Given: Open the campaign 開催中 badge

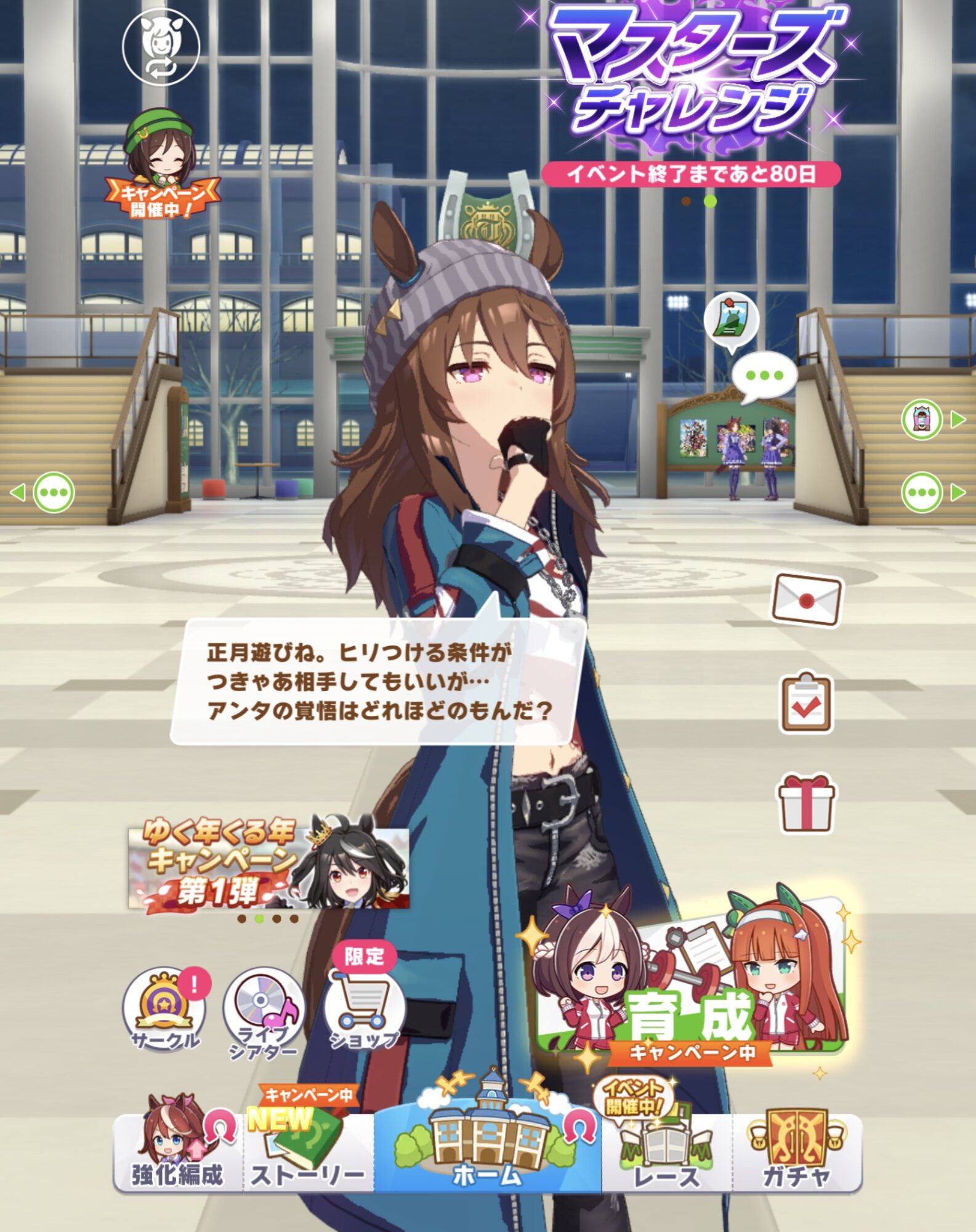Looking at the screenshot, I should 162,166.
